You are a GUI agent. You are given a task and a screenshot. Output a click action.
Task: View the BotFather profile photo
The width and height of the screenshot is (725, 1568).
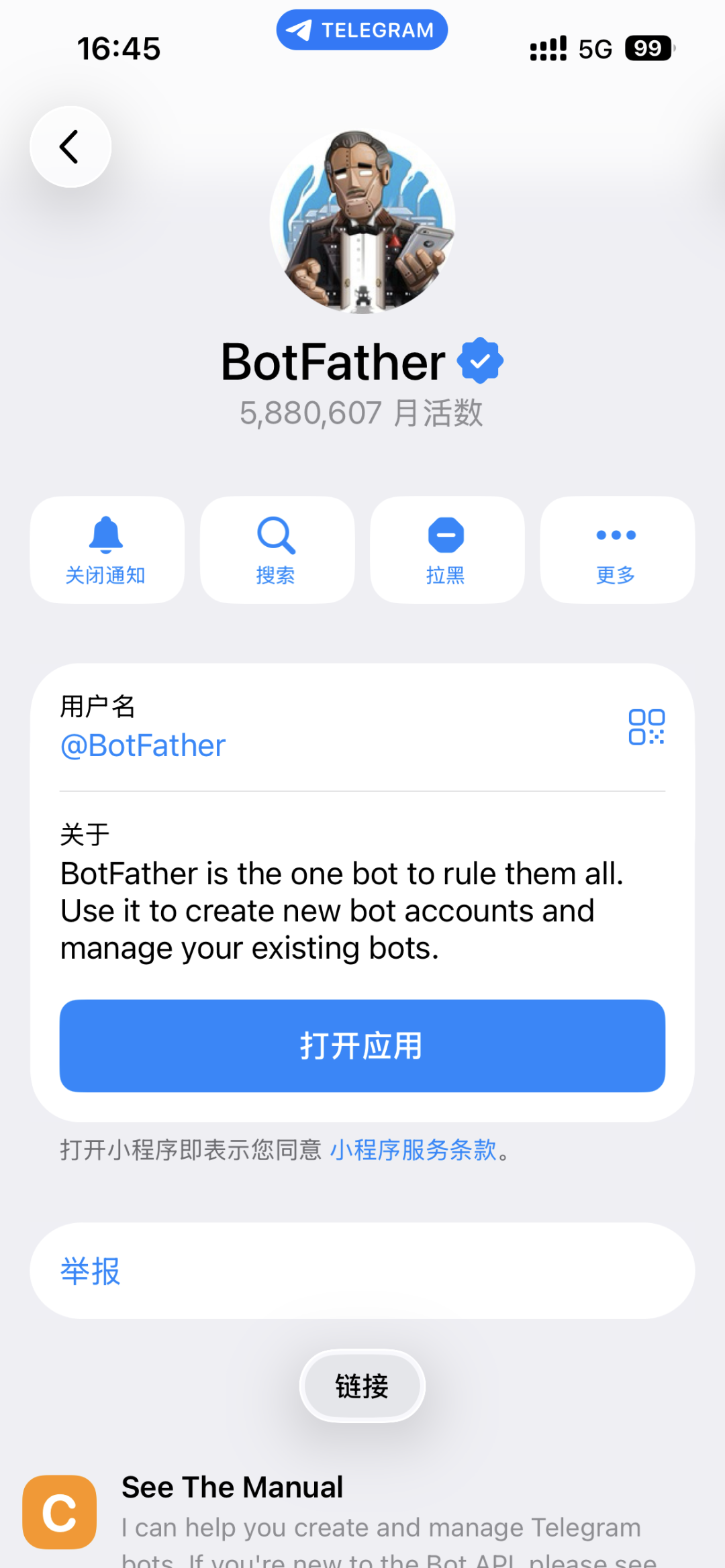pyautogui.click(x=362, y=222)
